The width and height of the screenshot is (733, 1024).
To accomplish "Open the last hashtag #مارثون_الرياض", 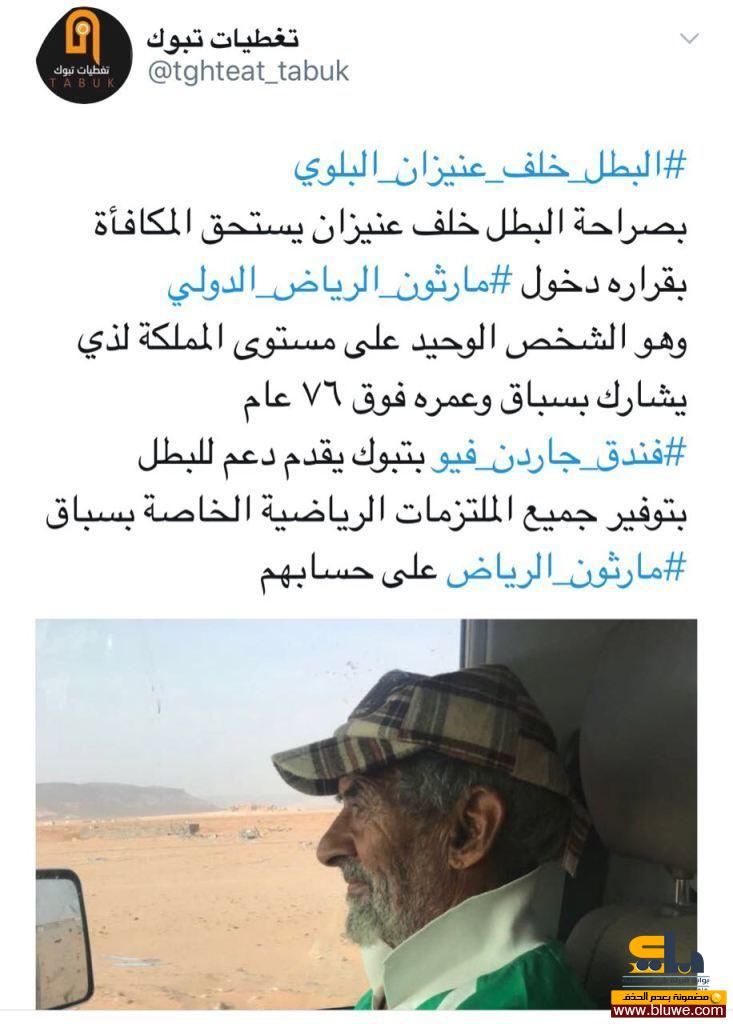I will (x=566, y=572).
